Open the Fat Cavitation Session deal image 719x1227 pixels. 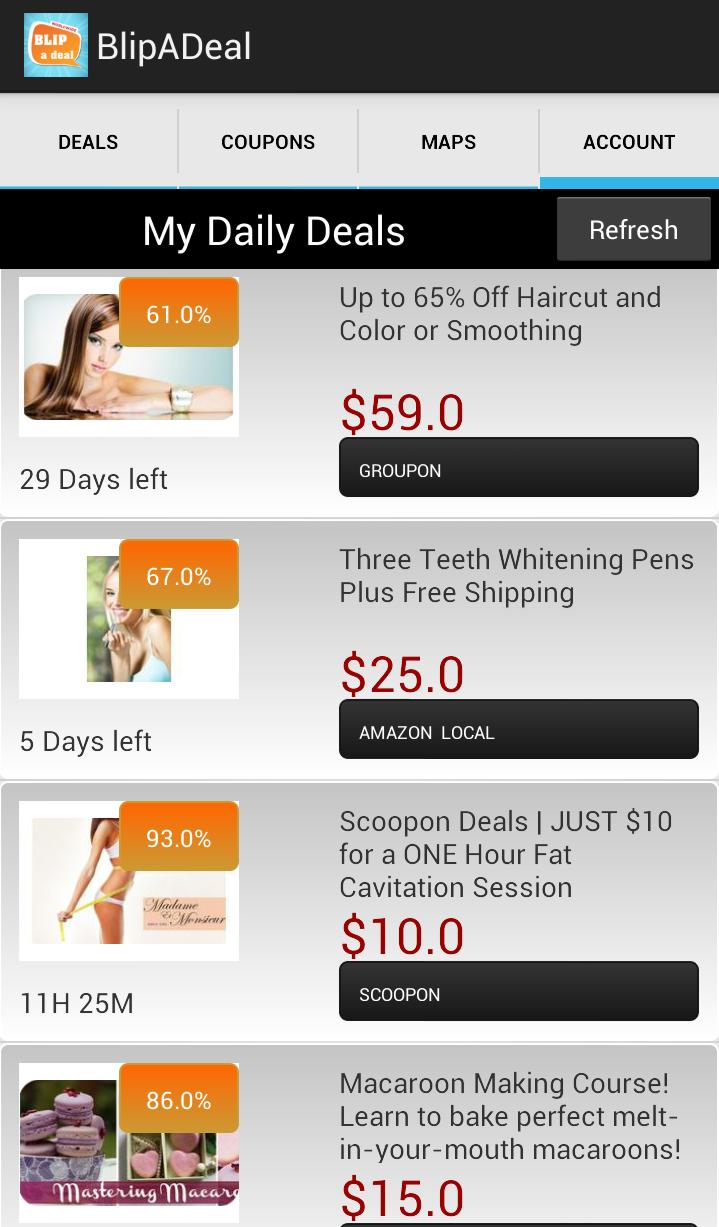pos(128,882)
